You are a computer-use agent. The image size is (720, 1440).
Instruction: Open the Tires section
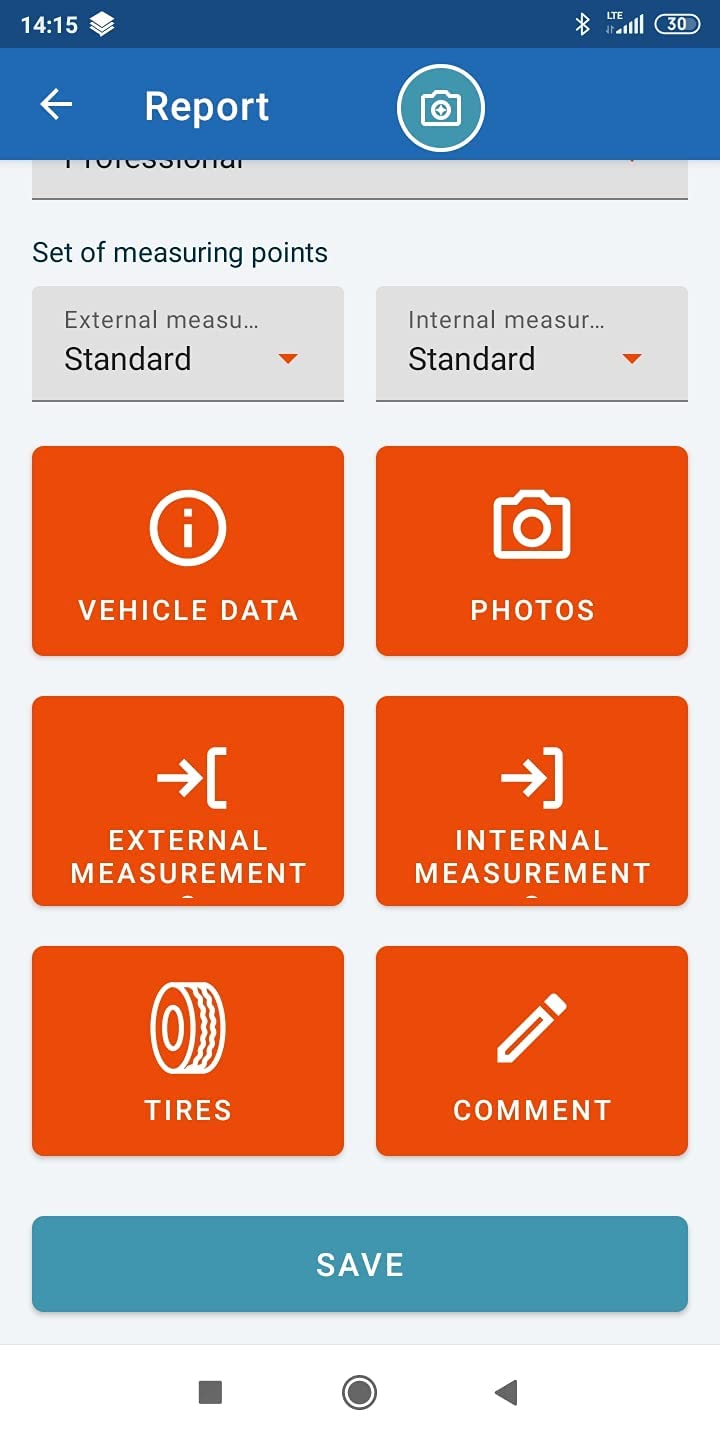(188, 1051)
